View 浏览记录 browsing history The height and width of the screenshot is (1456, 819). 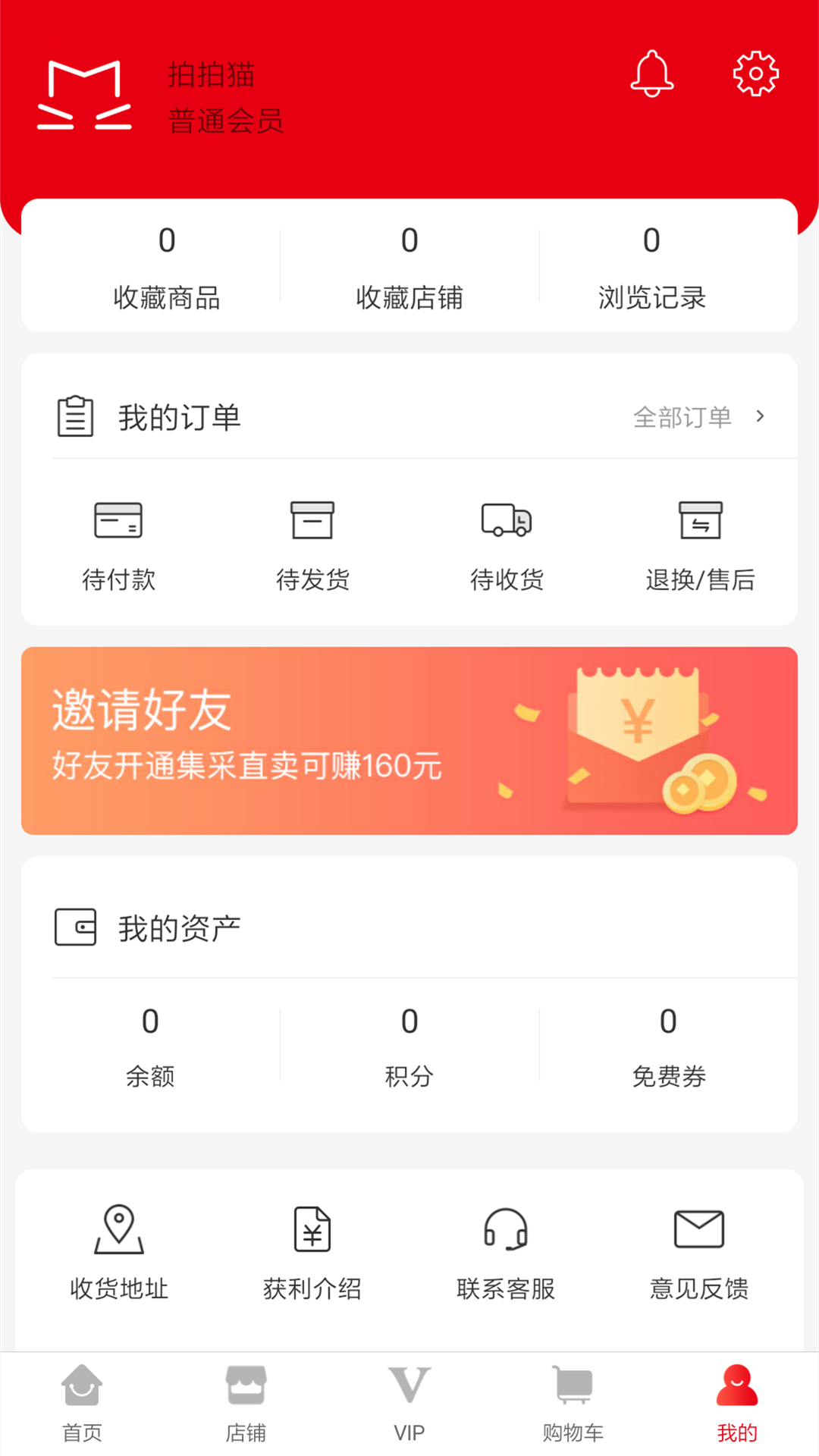651,267
